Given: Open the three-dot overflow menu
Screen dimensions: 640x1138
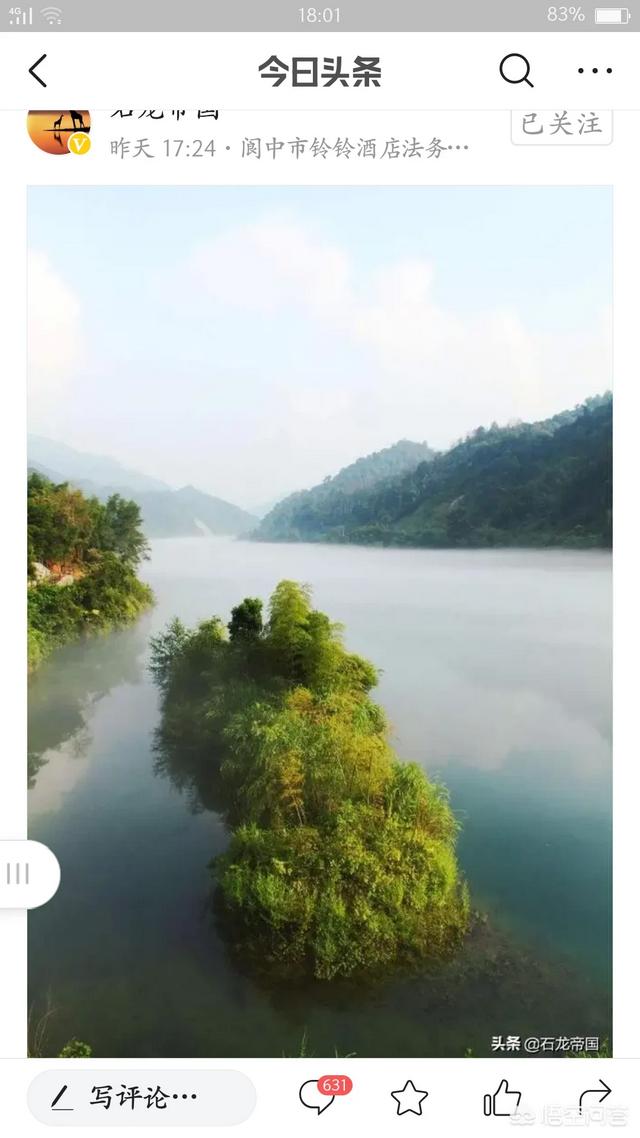Looking at the screenshot, I should pyautogui.click(x=594, y=71).
